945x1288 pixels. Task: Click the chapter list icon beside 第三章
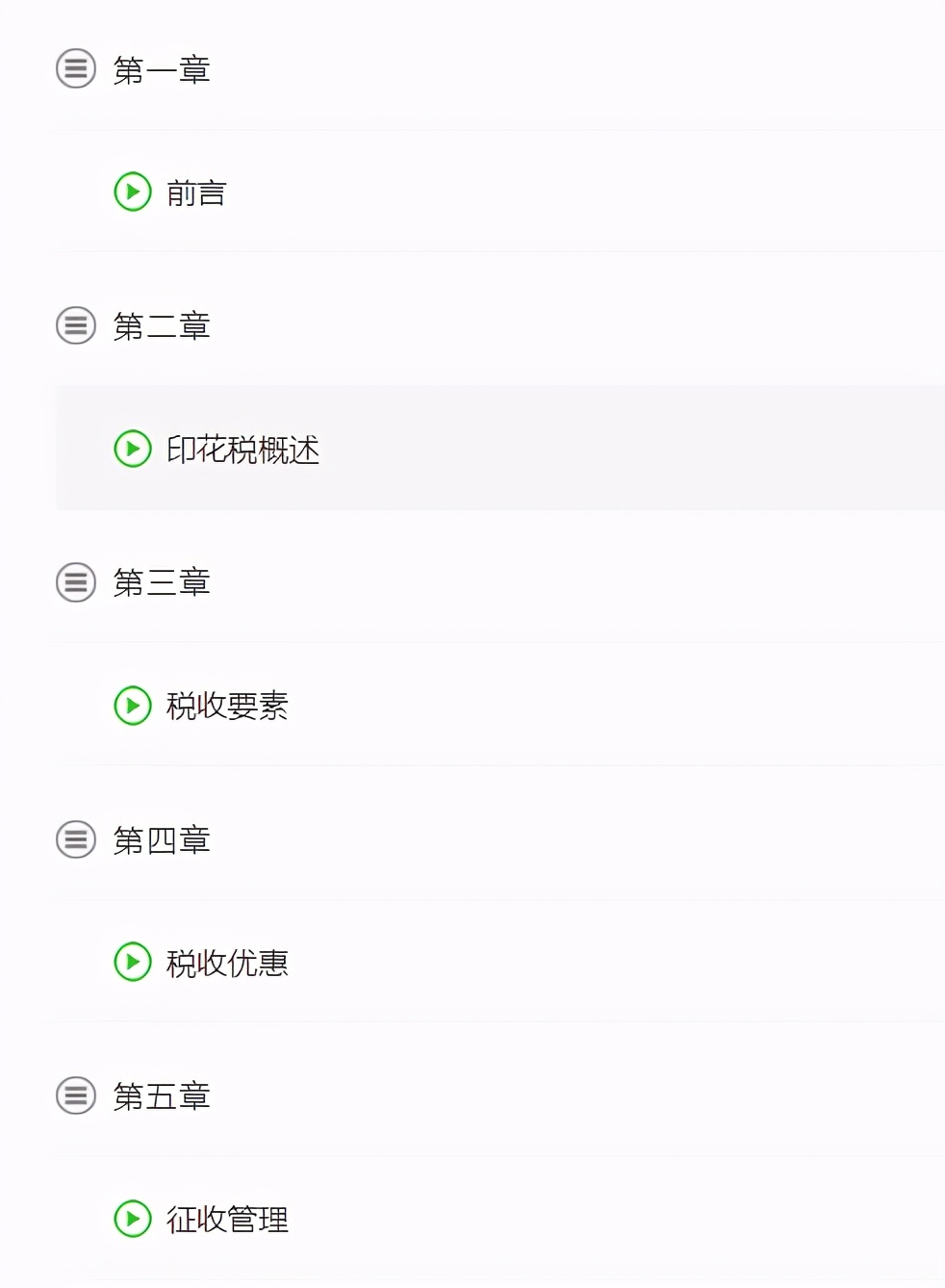[x=75, y=582]
